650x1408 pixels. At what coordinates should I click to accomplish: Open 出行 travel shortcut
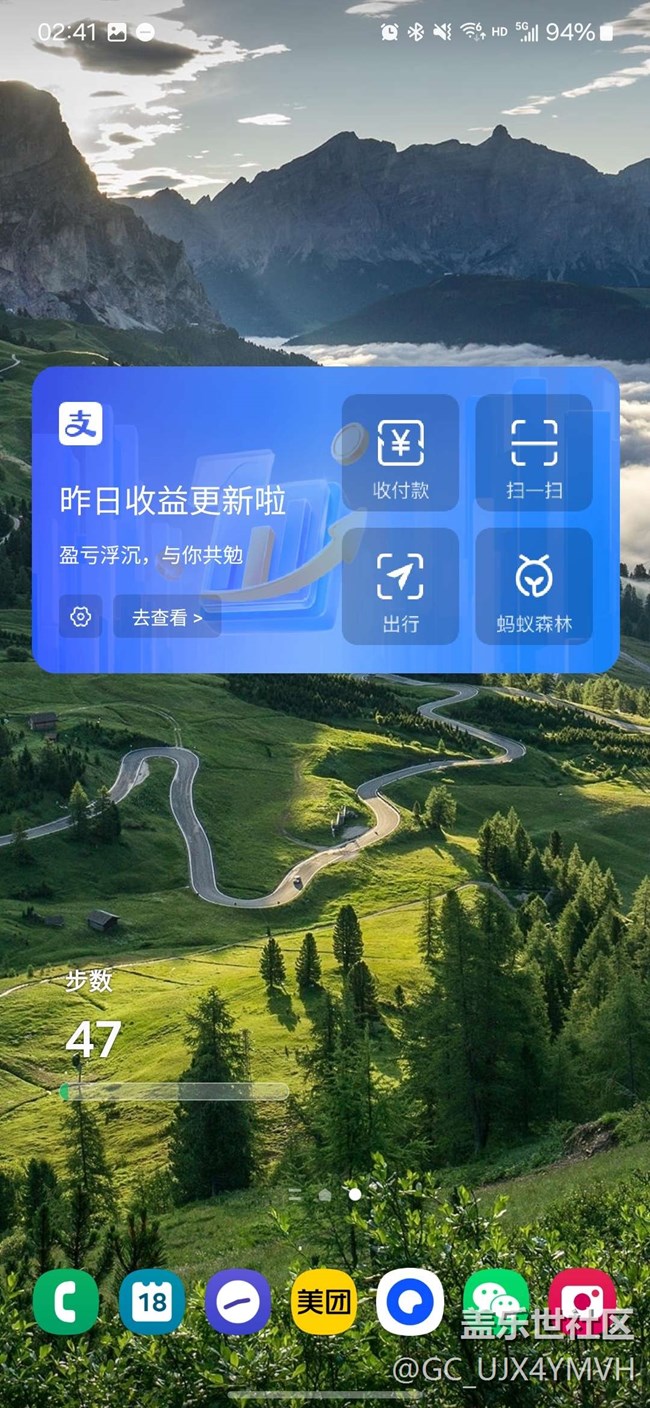[400, 586]
